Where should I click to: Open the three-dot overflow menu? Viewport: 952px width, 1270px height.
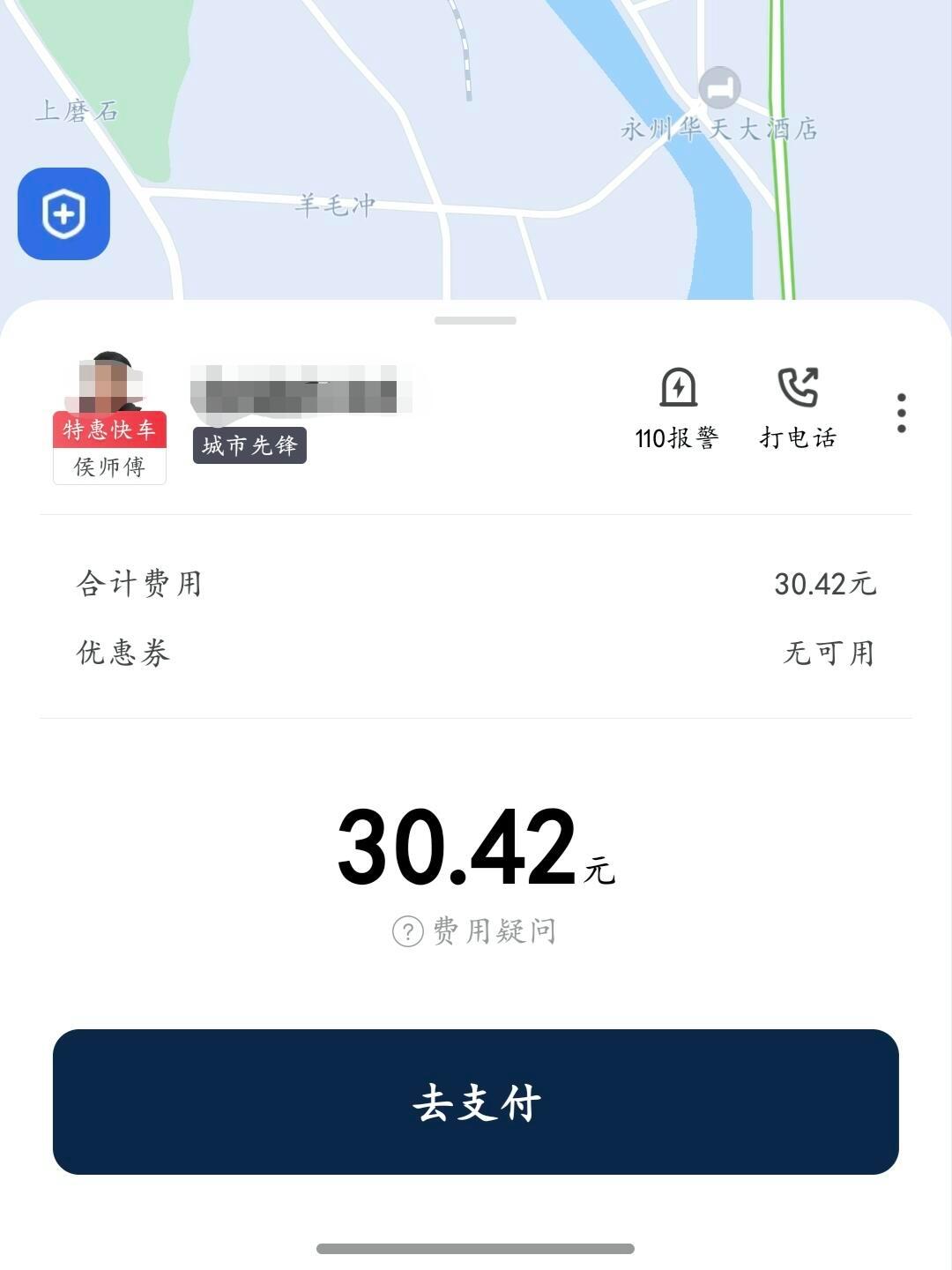click(x=901, y=413)
